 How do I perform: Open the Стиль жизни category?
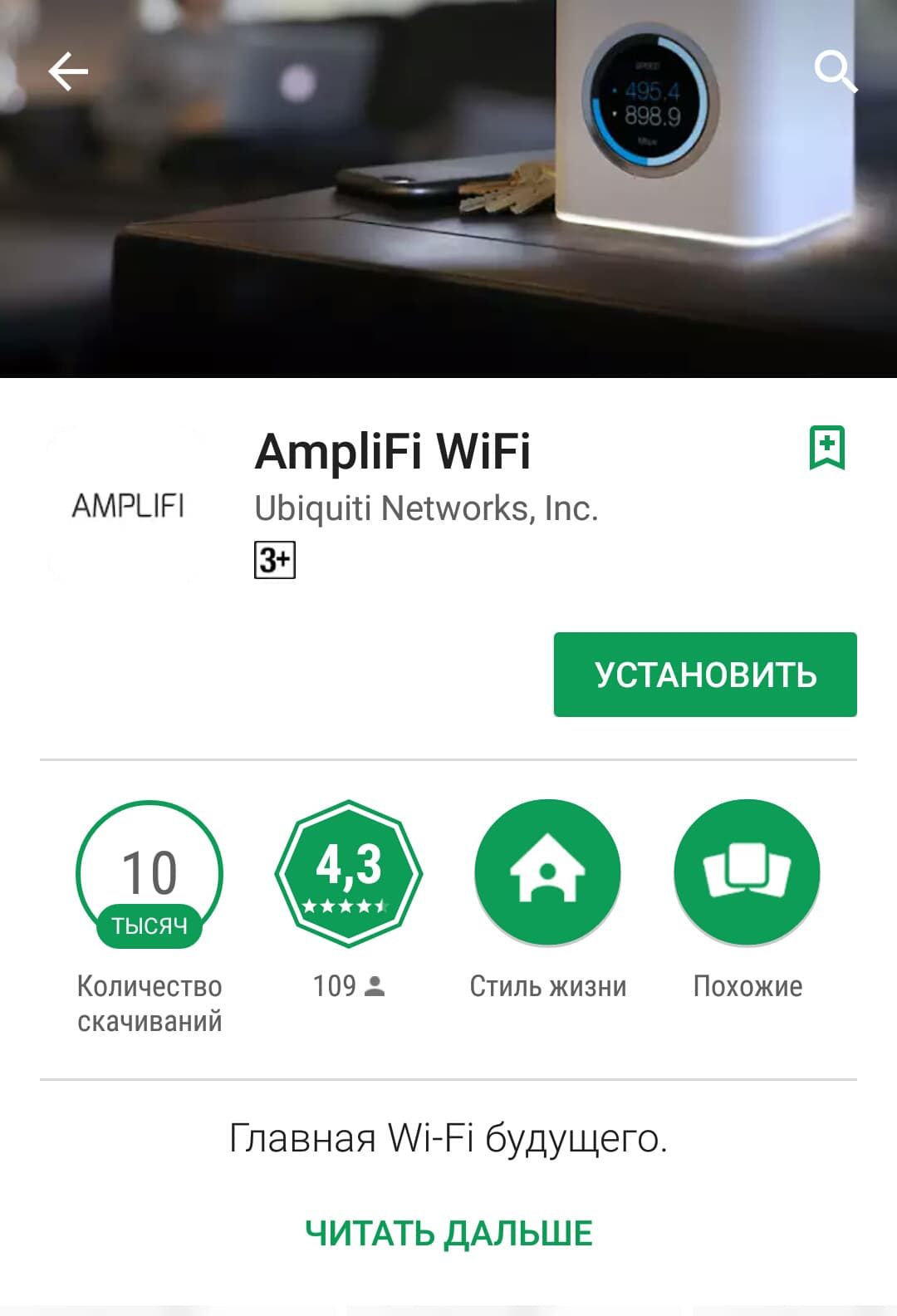pyautogui.click(x=547, y=873)
